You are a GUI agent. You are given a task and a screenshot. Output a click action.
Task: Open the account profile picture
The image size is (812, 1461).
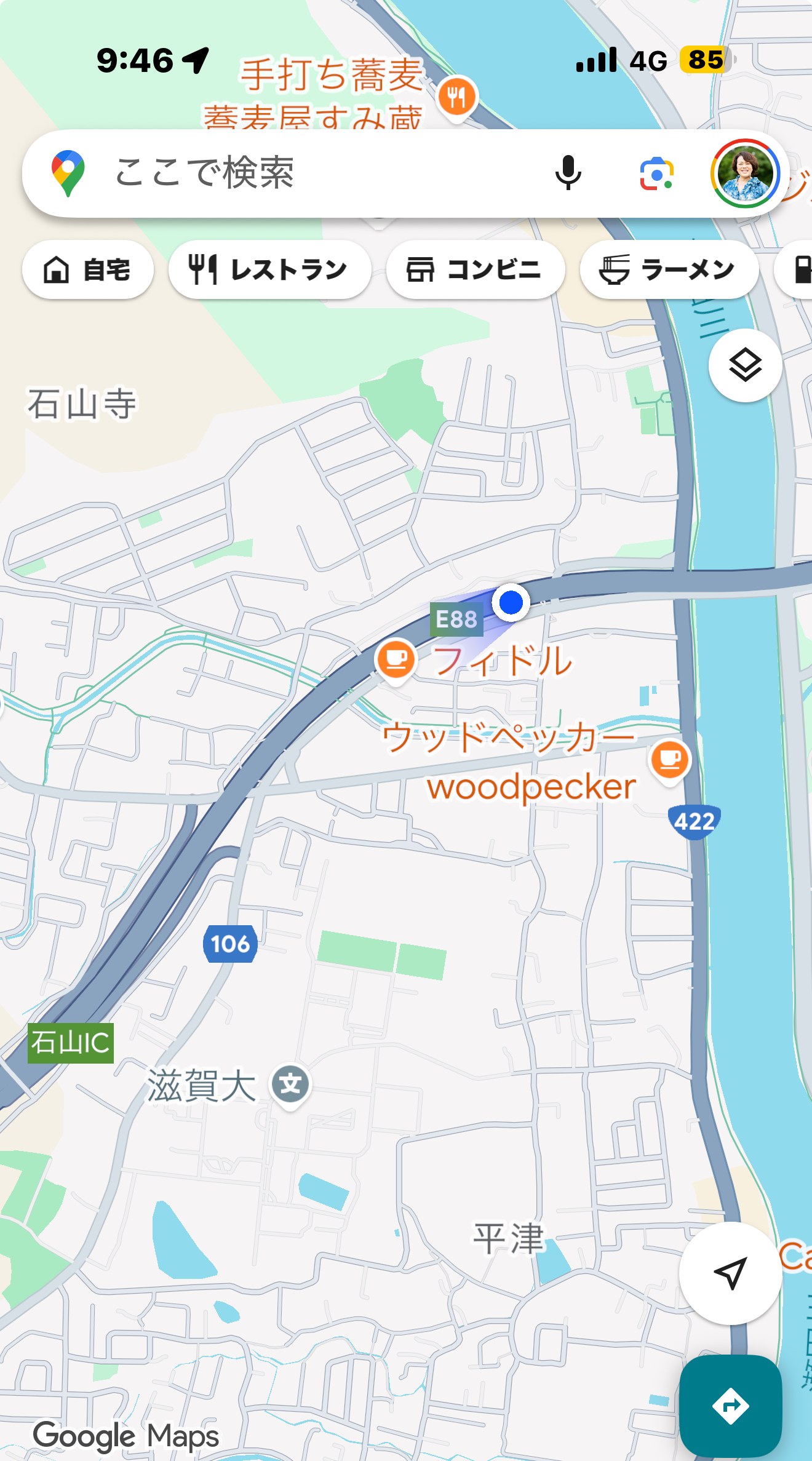[x=745, y=173]
